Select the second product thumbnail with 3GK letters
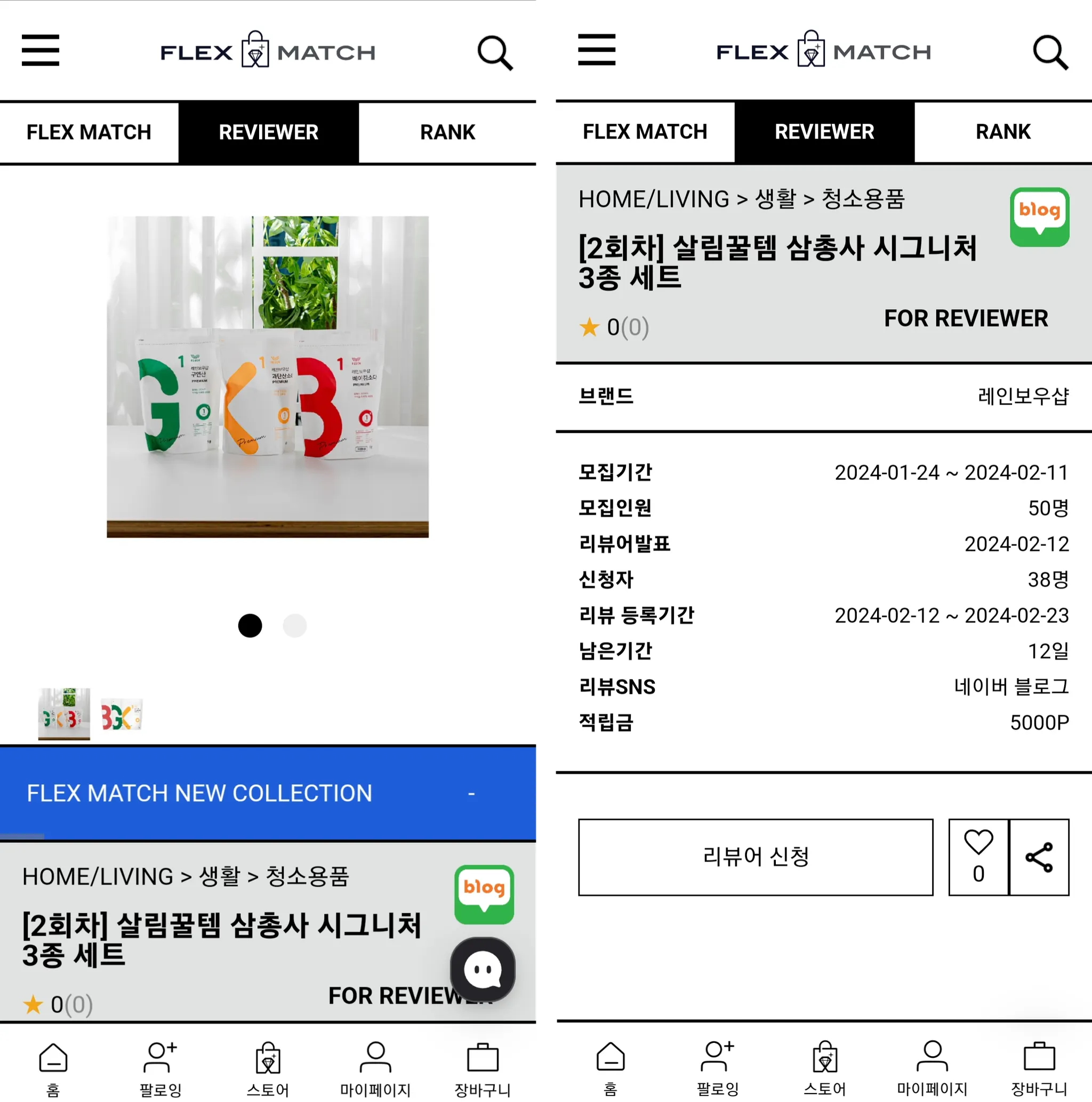The width and height of the screenshot is (1092, 1102). click(122, 715)
